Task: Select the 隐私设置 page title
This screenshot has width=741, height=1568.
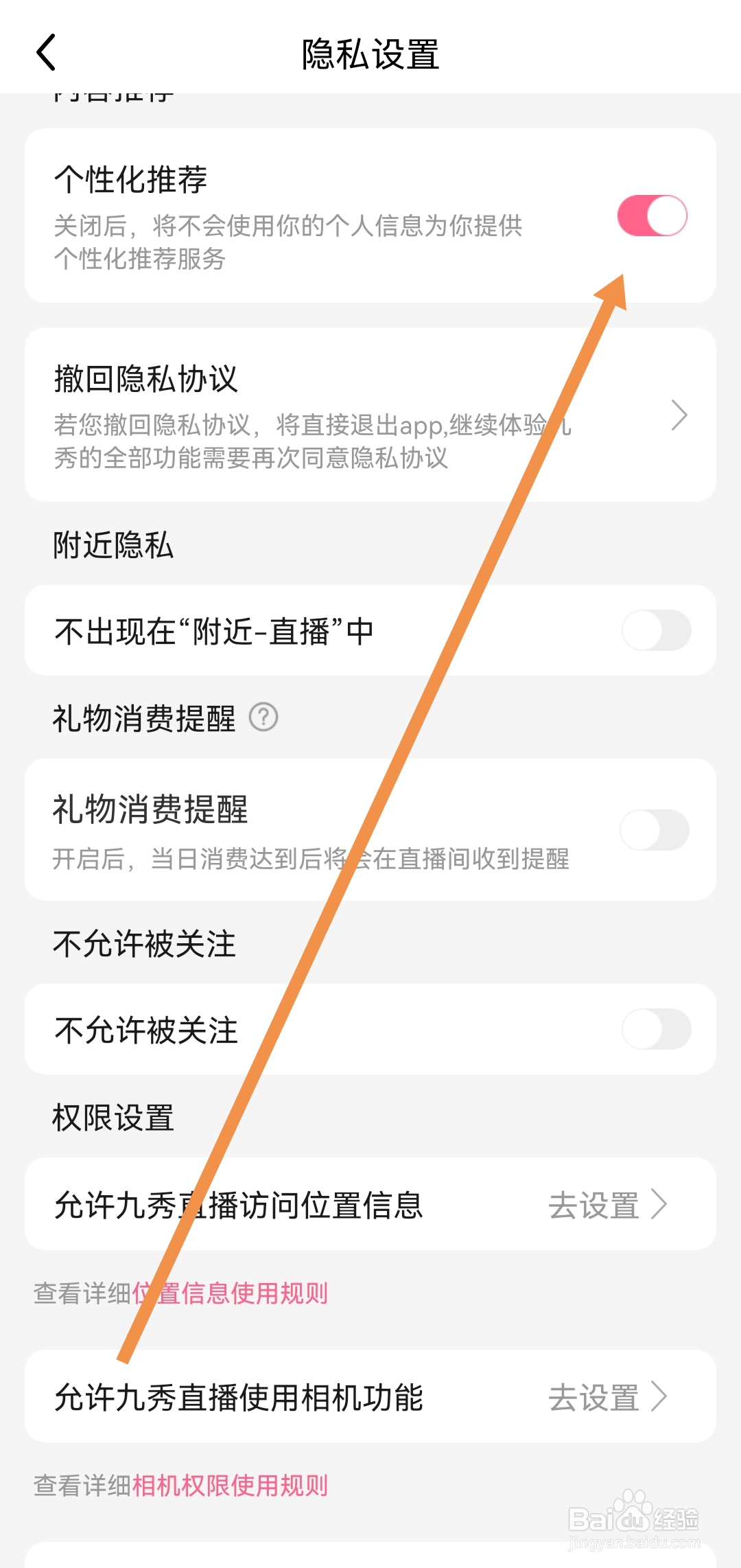Action: click(x=370, y=56)
